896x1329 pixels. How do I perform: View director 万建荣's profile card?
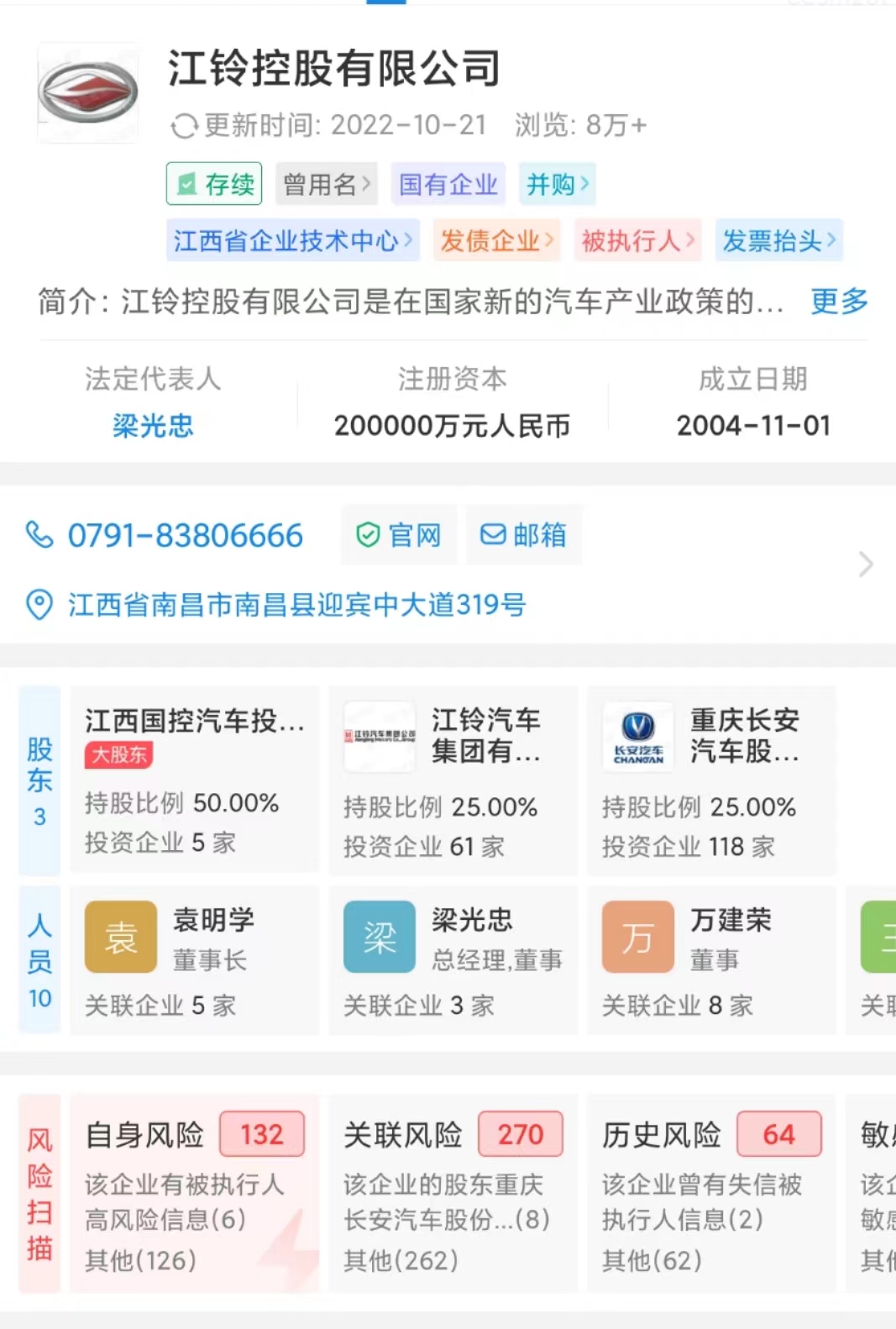click(x=711, y=960)
